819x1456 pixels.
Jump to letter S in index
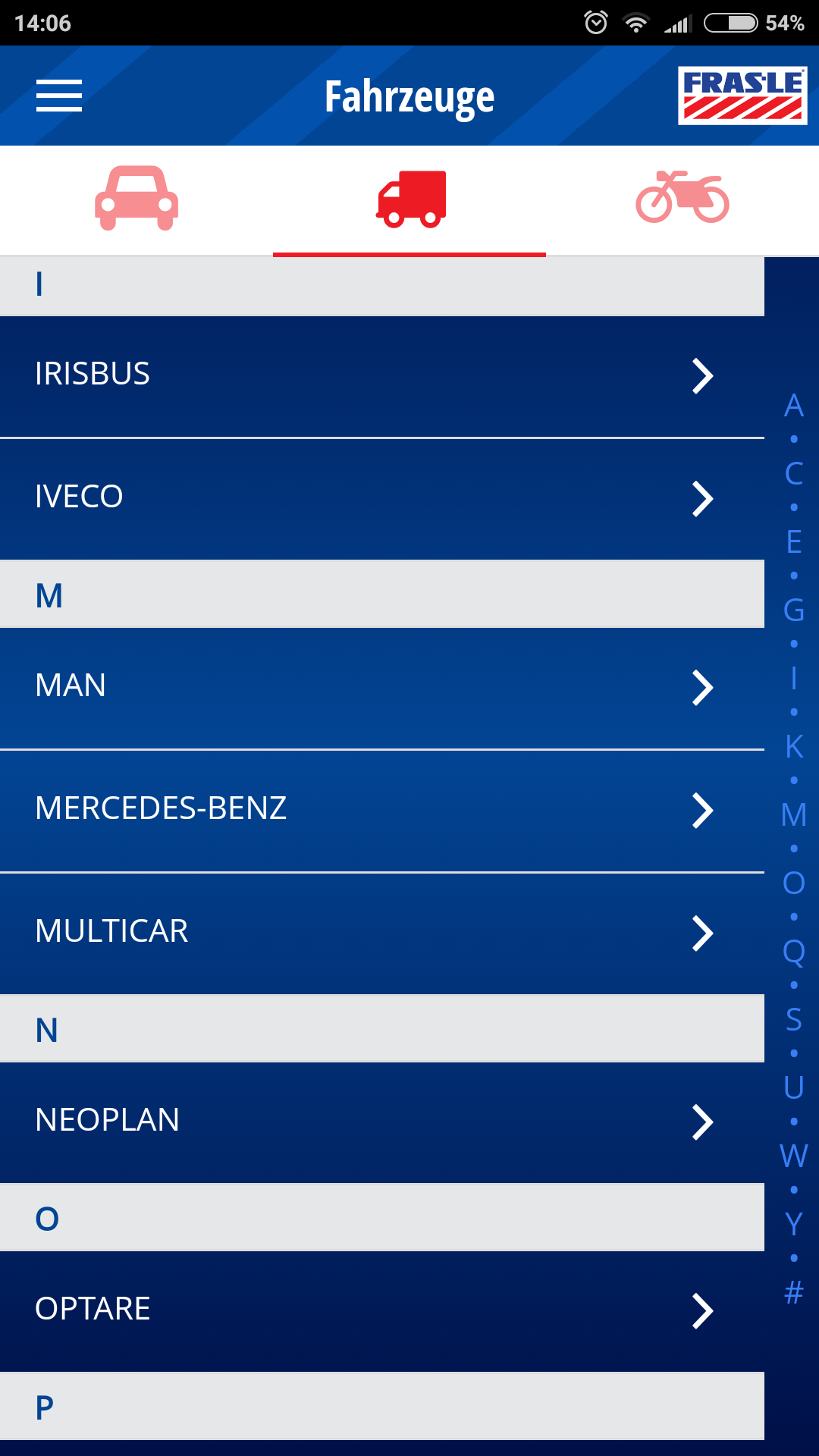[x=793, y=1020]
